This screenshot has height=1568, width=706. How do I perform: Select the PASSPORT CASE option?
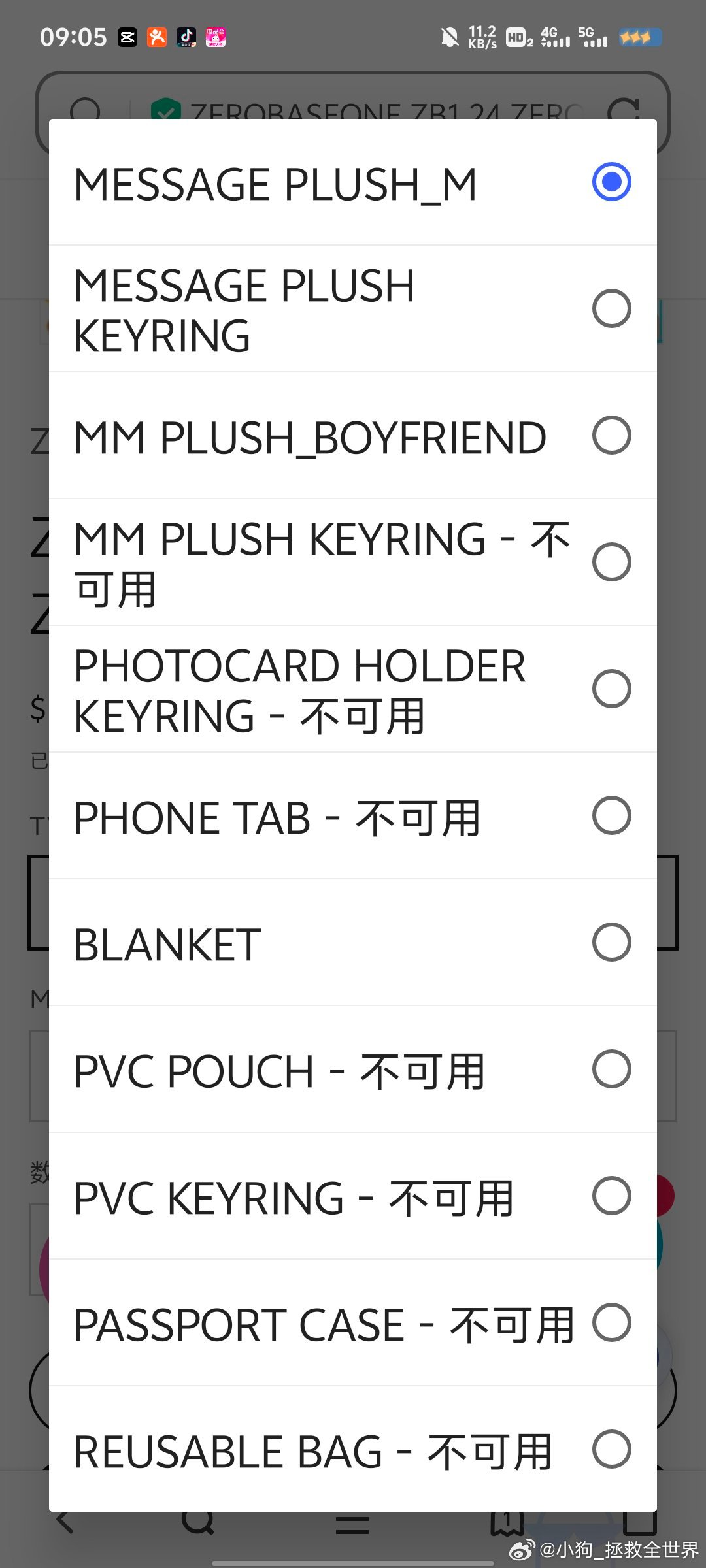[353, 1323]
